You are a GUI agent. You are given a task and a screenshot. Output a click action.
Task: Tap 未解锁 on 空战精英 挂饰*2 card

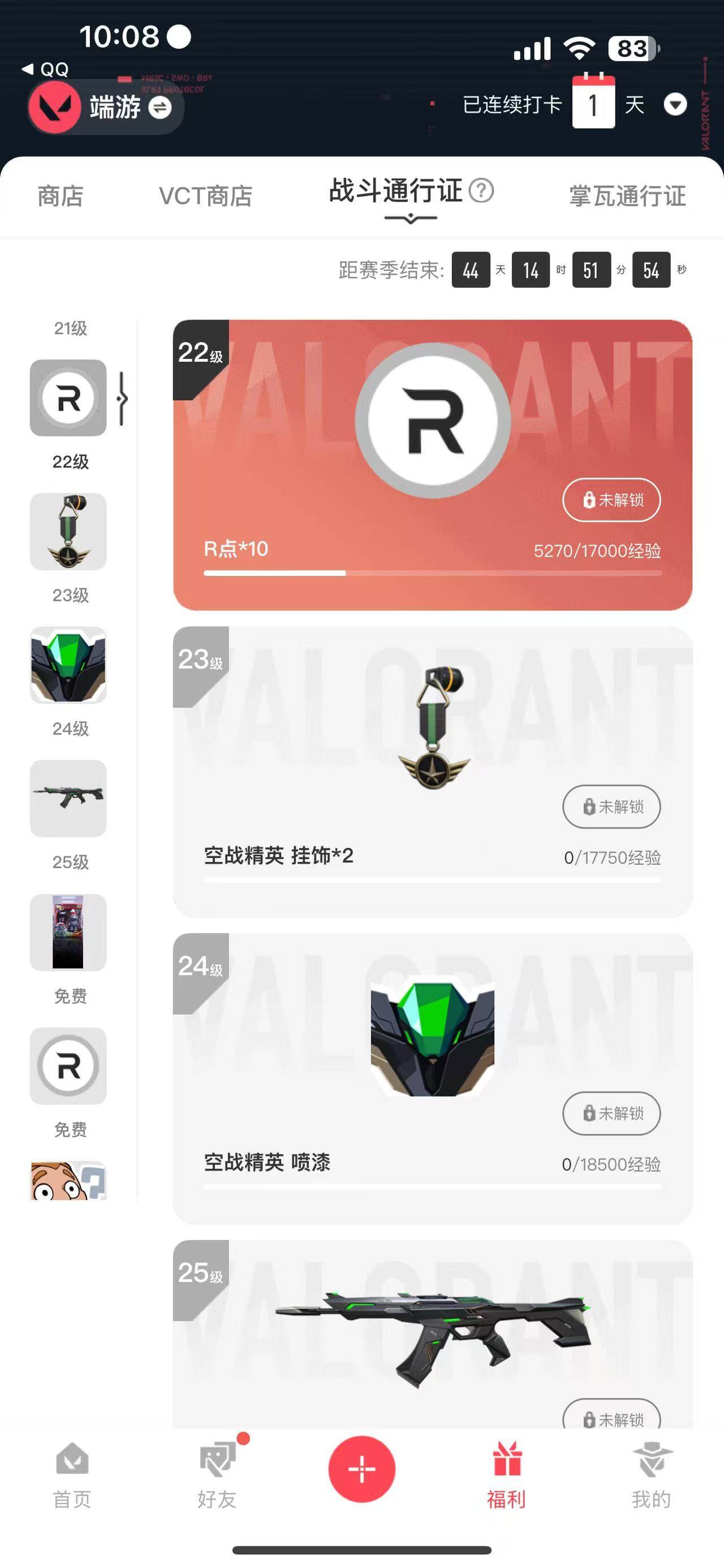[611, 807]
